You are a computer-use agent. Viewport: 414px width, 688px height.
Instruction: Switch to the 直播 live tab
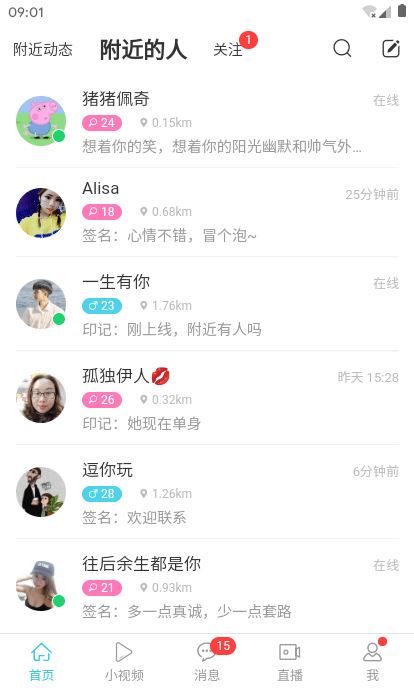click(x=290, y=661)
